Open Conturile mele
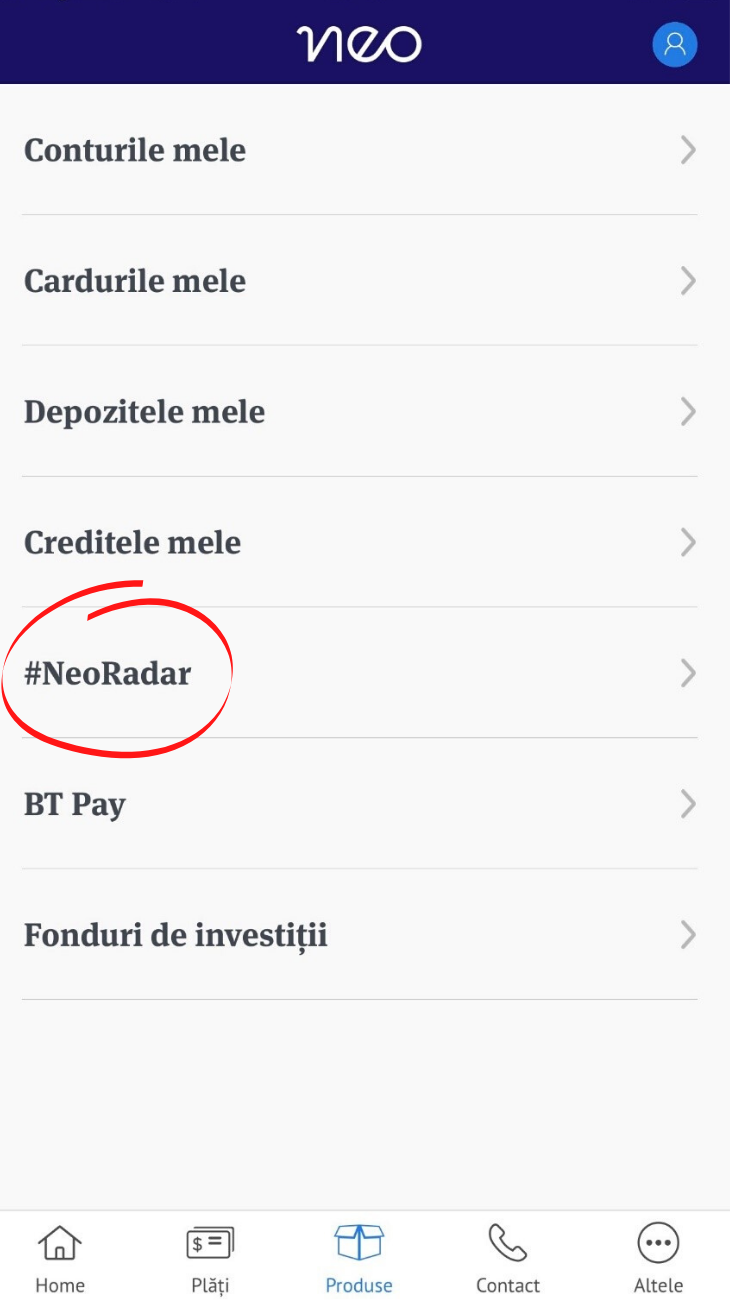The height and width of the screenshot is (1300, 730). (360, 150)
